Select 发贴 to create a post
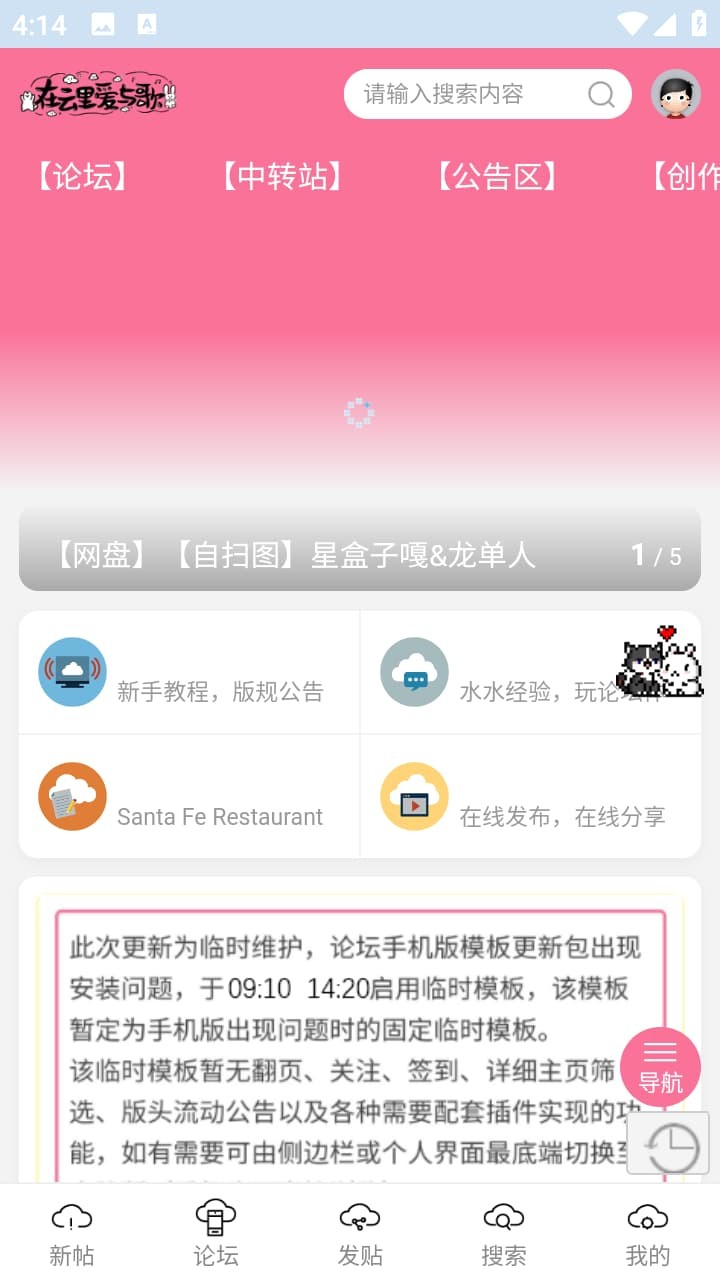The height and width of the screenshot is (1280, 720). pyautogui.click(x=360, y=1234)
